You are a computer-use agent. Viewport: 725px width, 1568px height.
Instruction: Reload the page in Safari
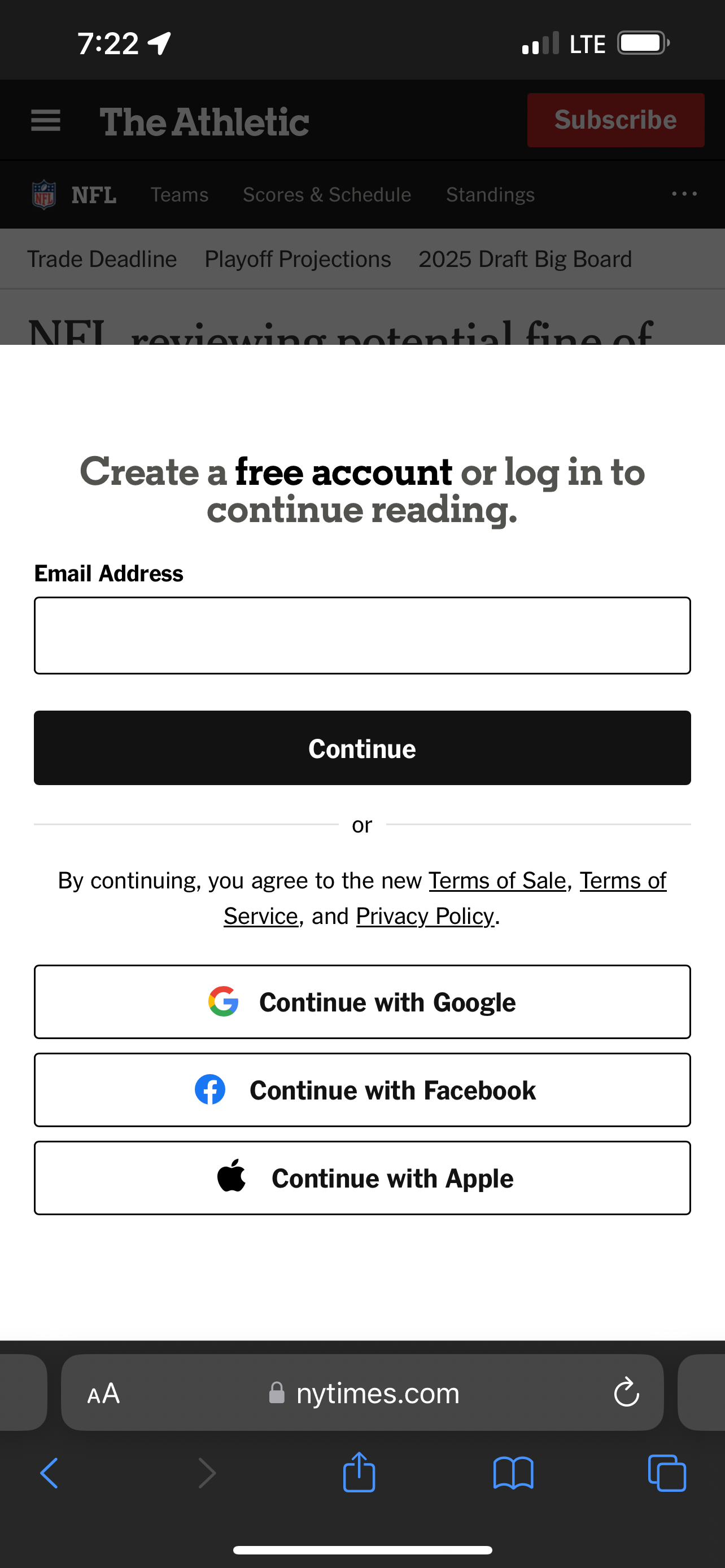coord(626,1392)
